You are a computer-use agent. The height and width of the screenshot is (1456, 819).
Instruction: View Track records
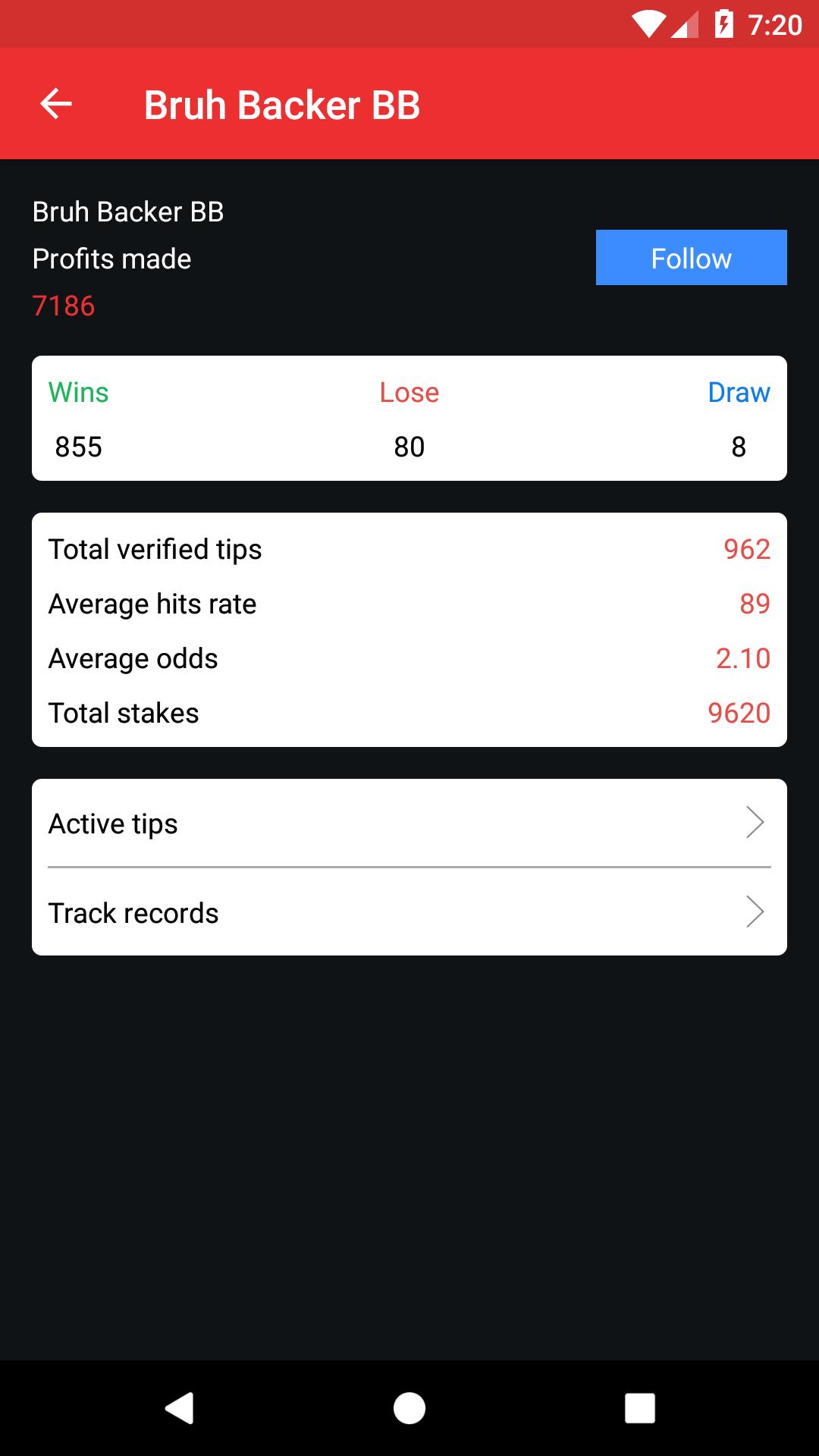point(409,912)
